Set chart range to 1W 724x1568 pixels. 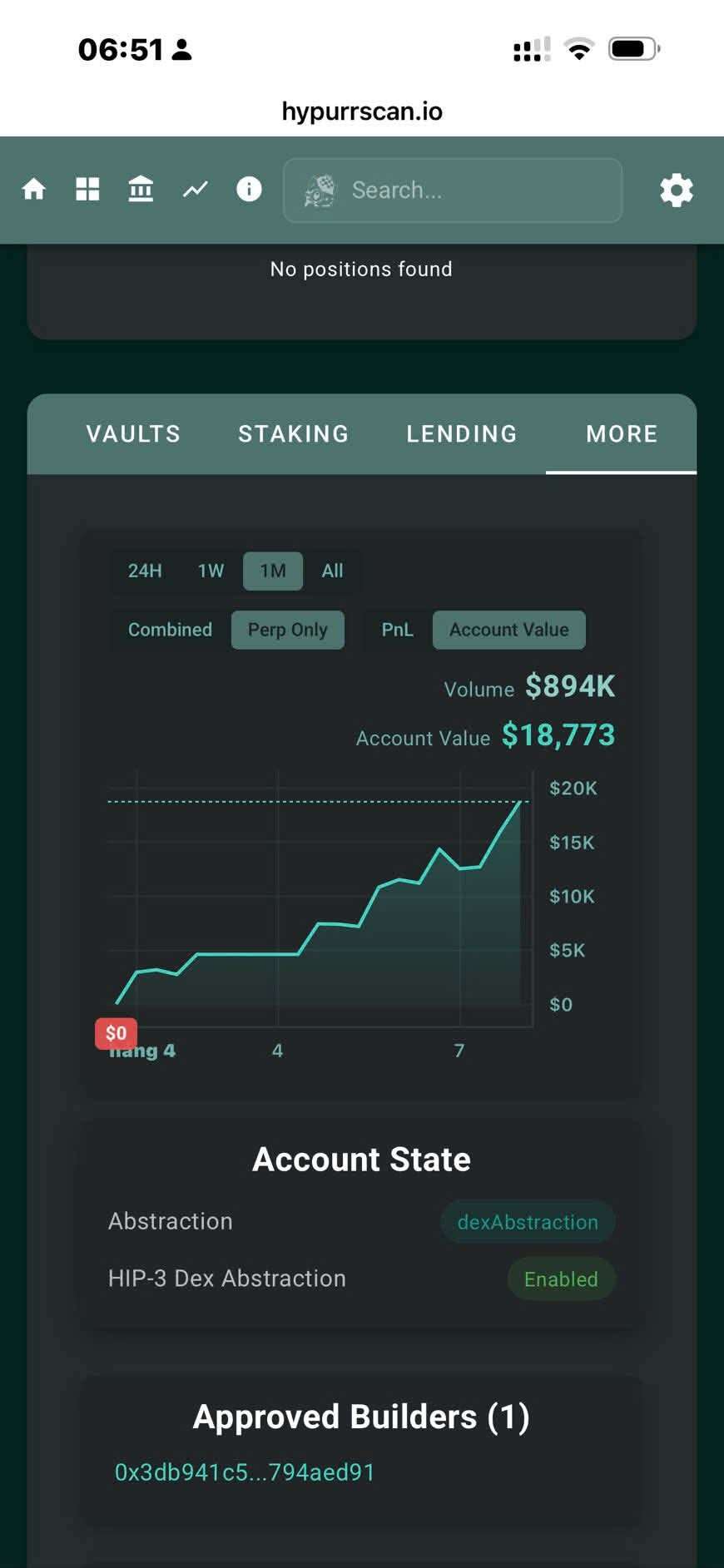coord(211,571)
